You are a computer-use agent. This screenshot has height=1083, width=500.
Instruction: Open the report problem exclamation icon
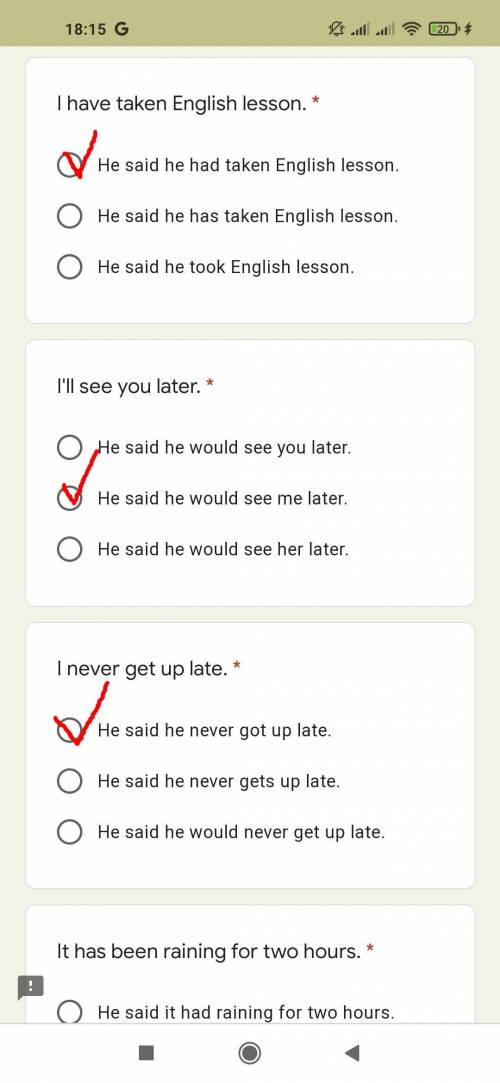pyautogui.click(x=30, y=987)
